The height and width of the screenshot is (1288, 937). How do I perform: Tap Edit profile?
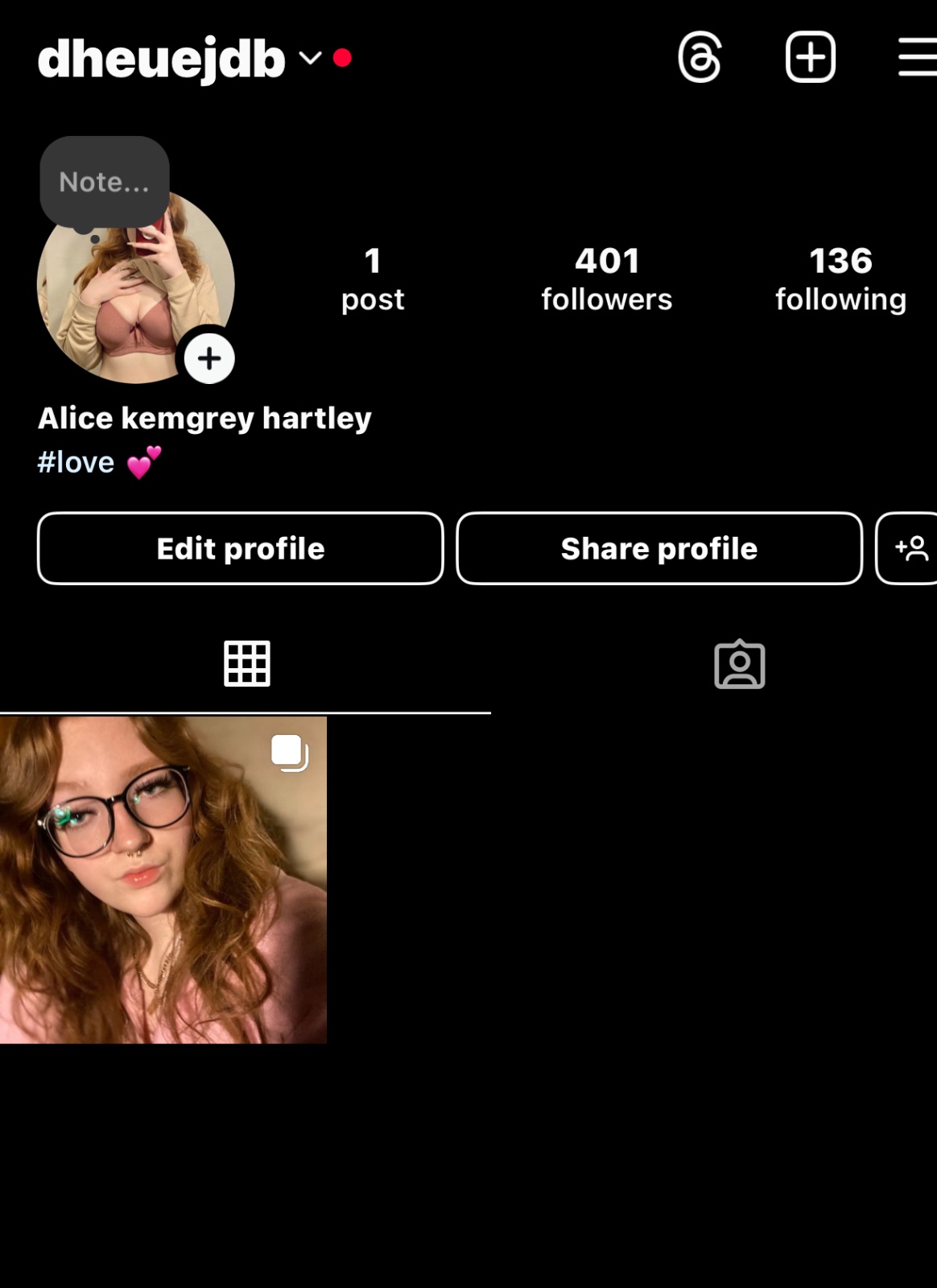point(240,548)
